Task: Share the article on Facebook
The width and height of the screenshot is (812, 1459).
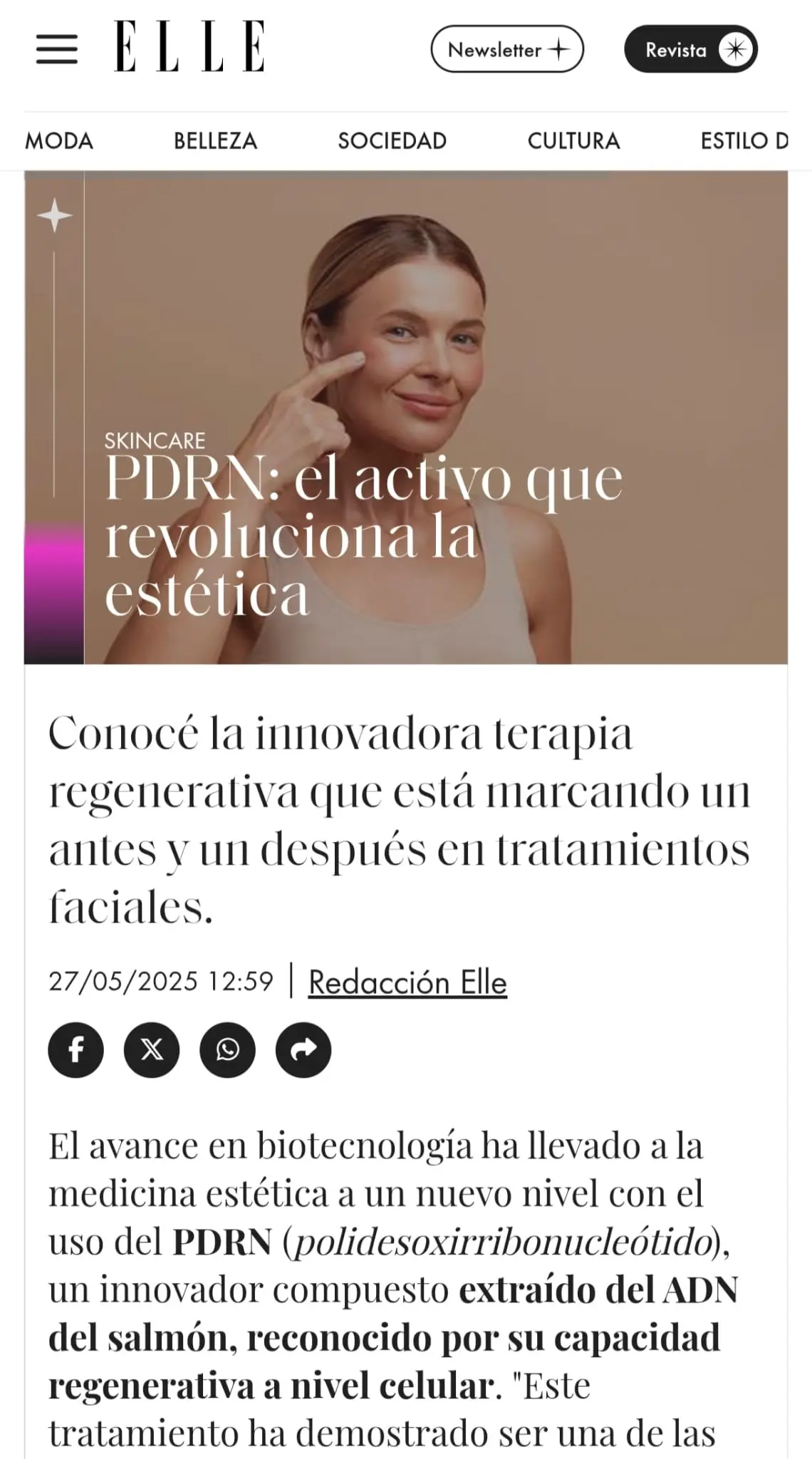Action: coord(76,1049)
